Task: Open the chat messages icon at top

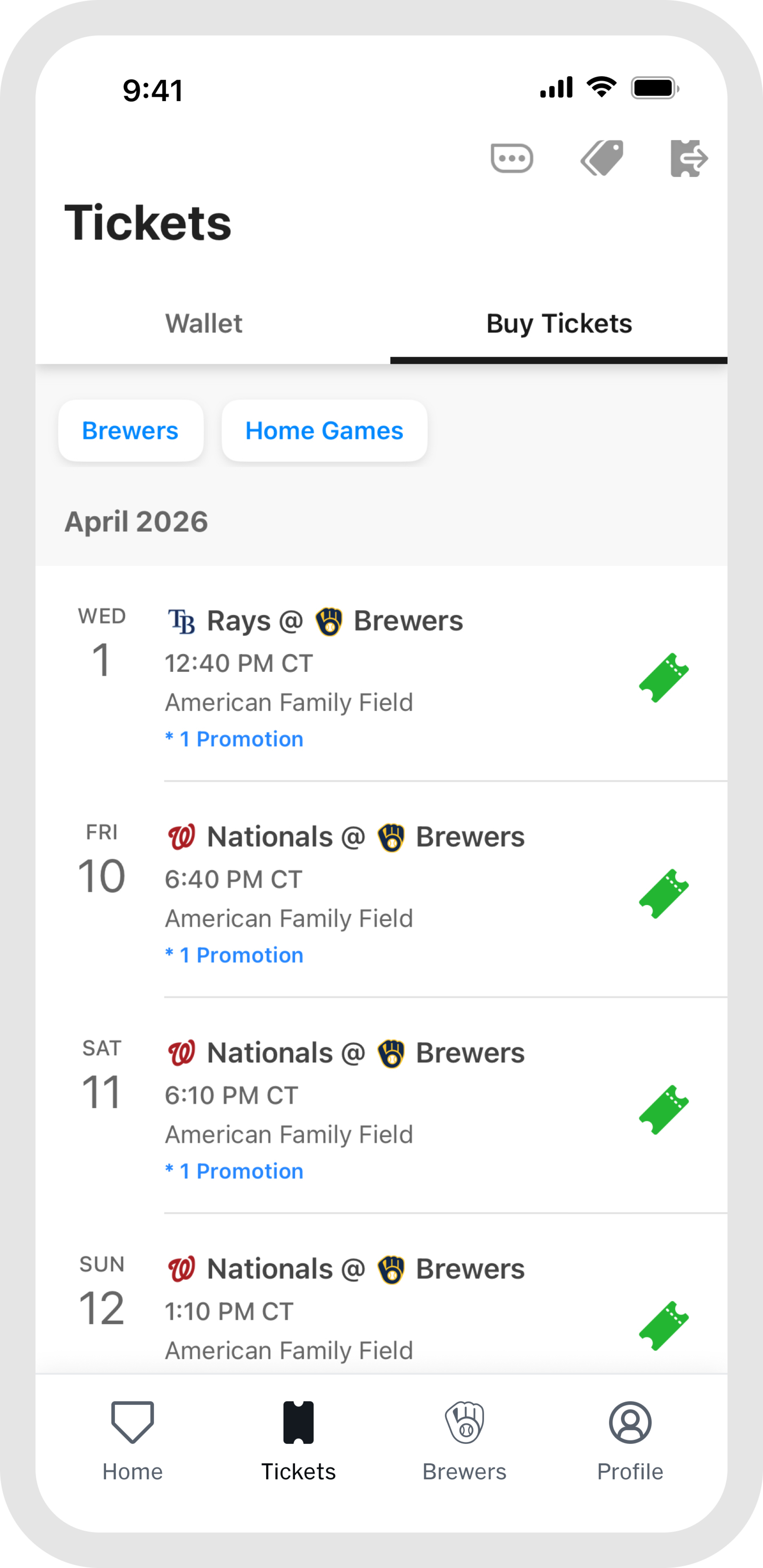Action: 511,158
